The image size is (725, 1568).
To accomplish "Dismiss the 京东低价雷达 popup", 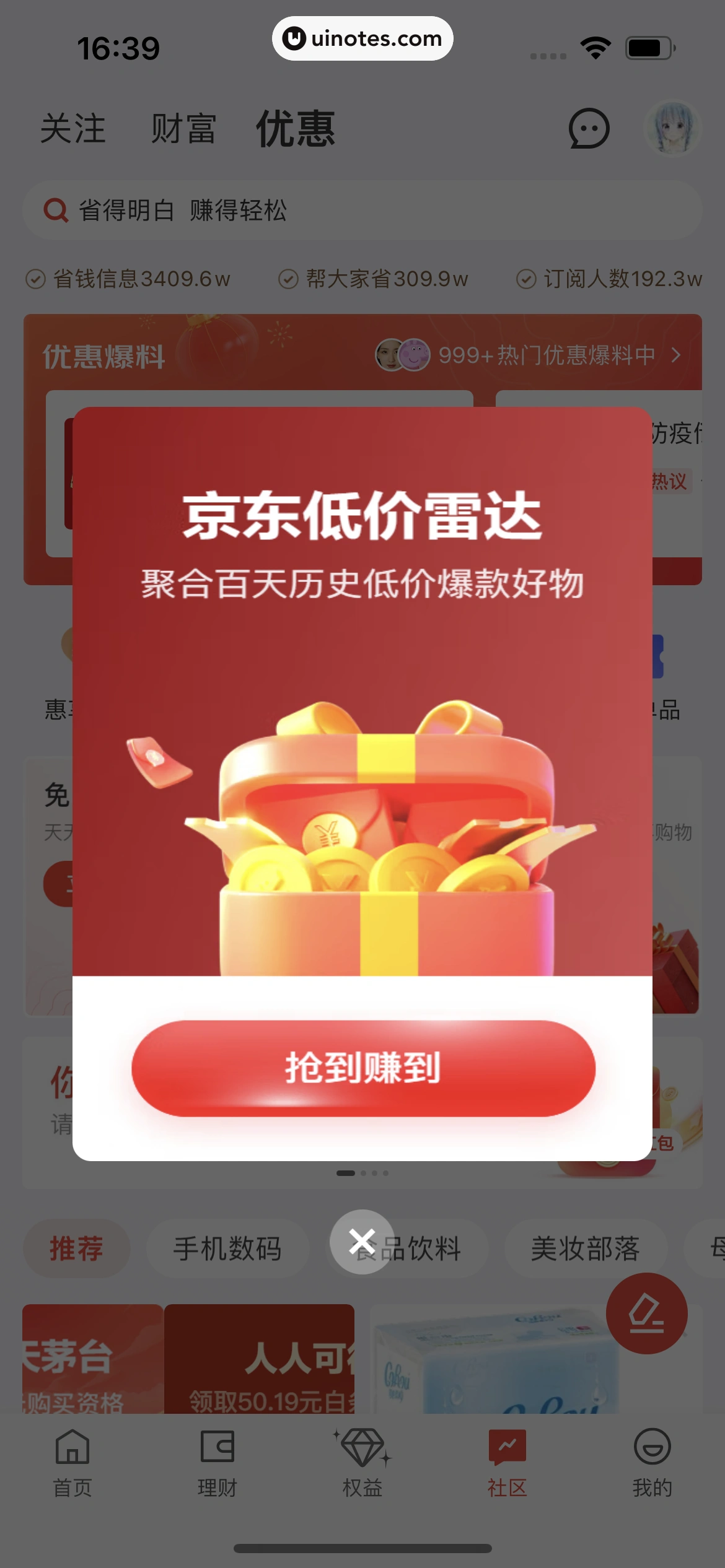I will [362, 1242].
